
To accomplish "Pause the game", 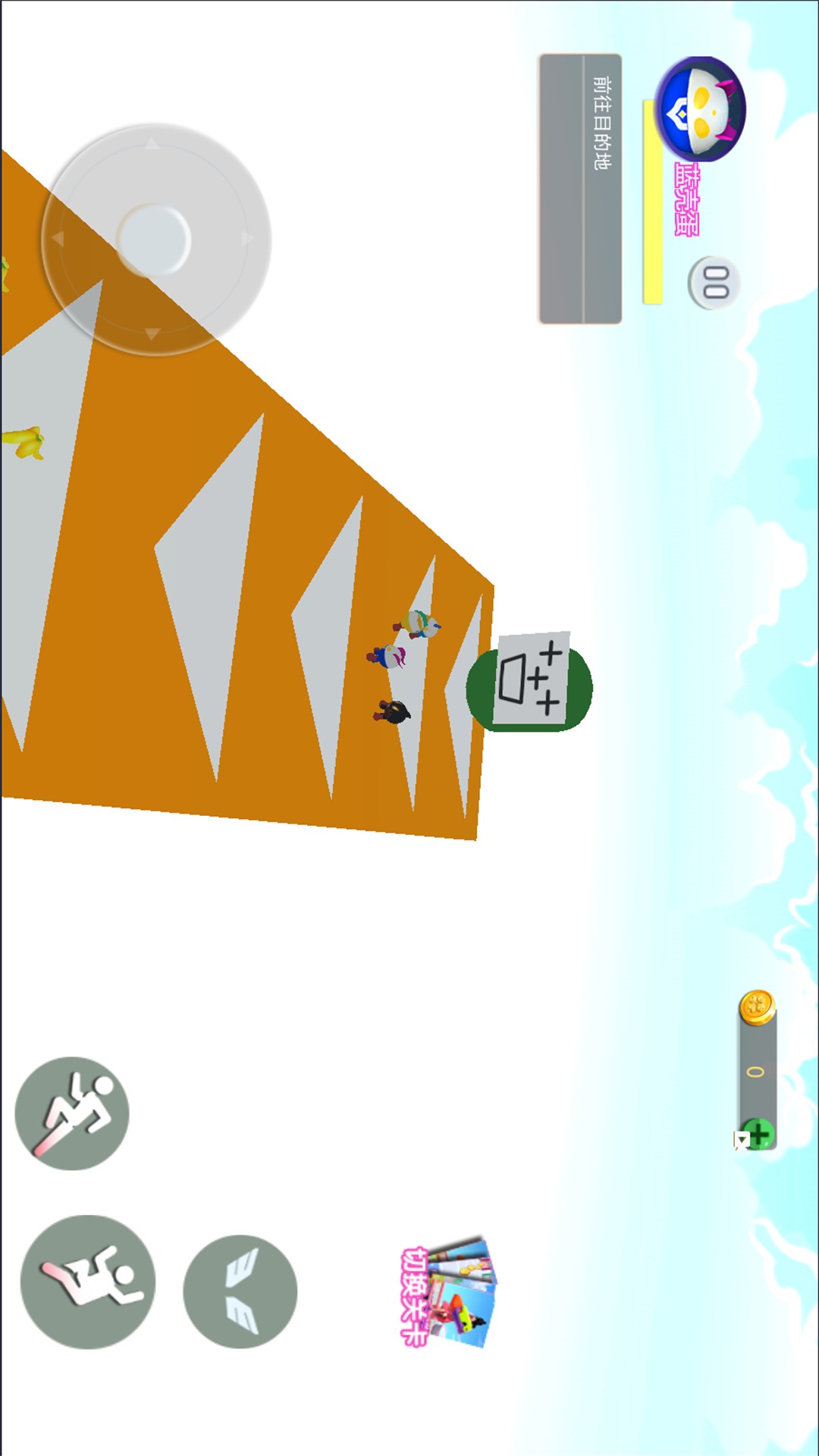I will pyautogui.click(x=714, y=283).
